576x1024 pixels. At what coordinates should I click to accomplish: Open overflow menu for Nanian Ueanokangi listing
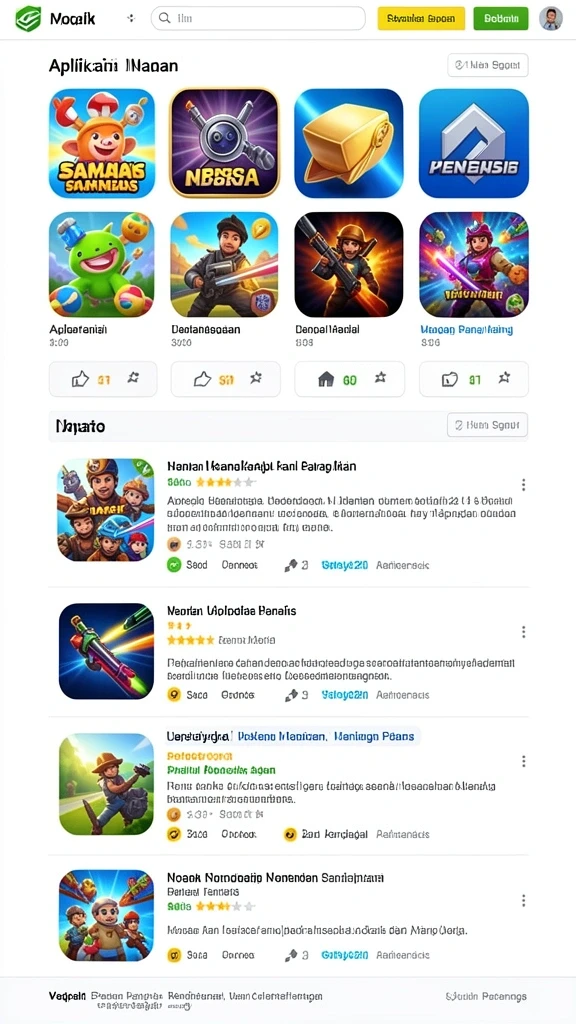click(x=523, y=485)
